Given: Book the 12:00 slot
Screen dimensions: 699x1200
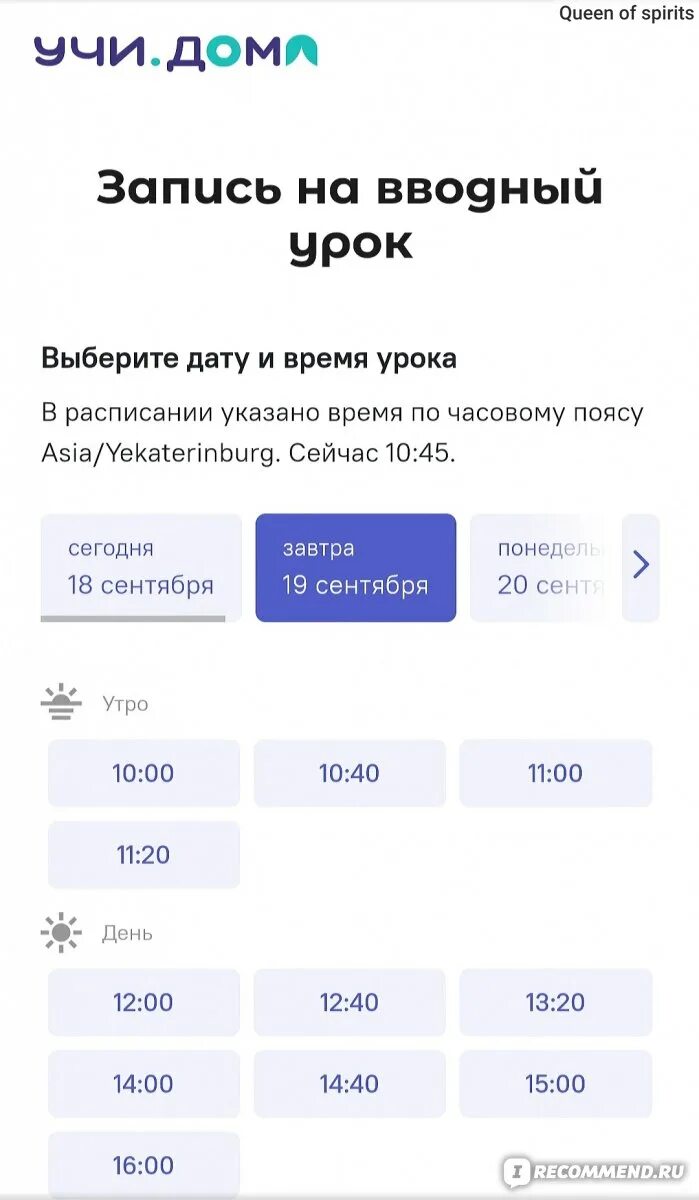Looking at the screenshot, I should pyautogui.click(x=144, y=1002).
